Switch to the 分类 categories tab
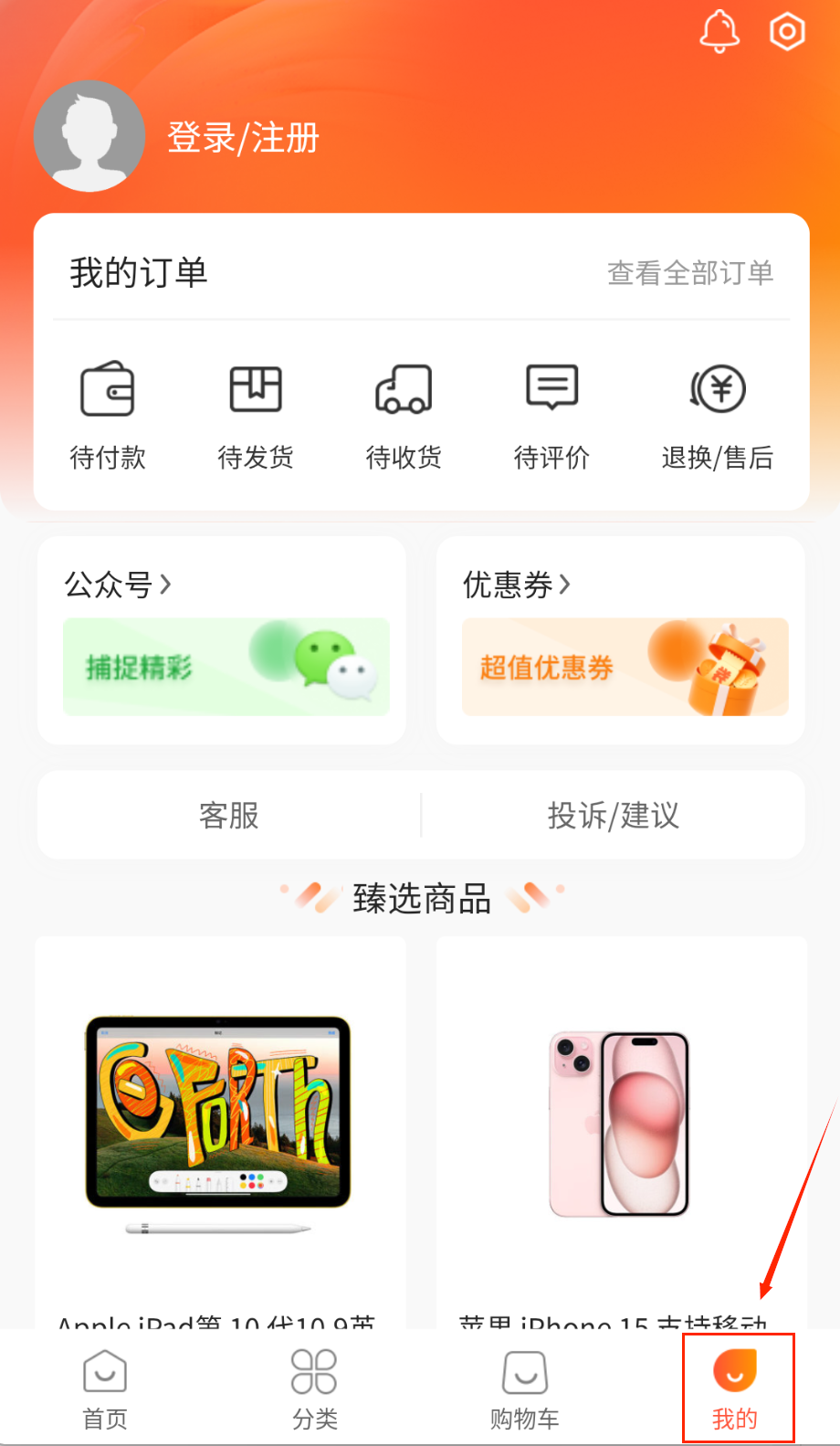This screenshot has height=1446, width=840. [x=315, y=1389]
